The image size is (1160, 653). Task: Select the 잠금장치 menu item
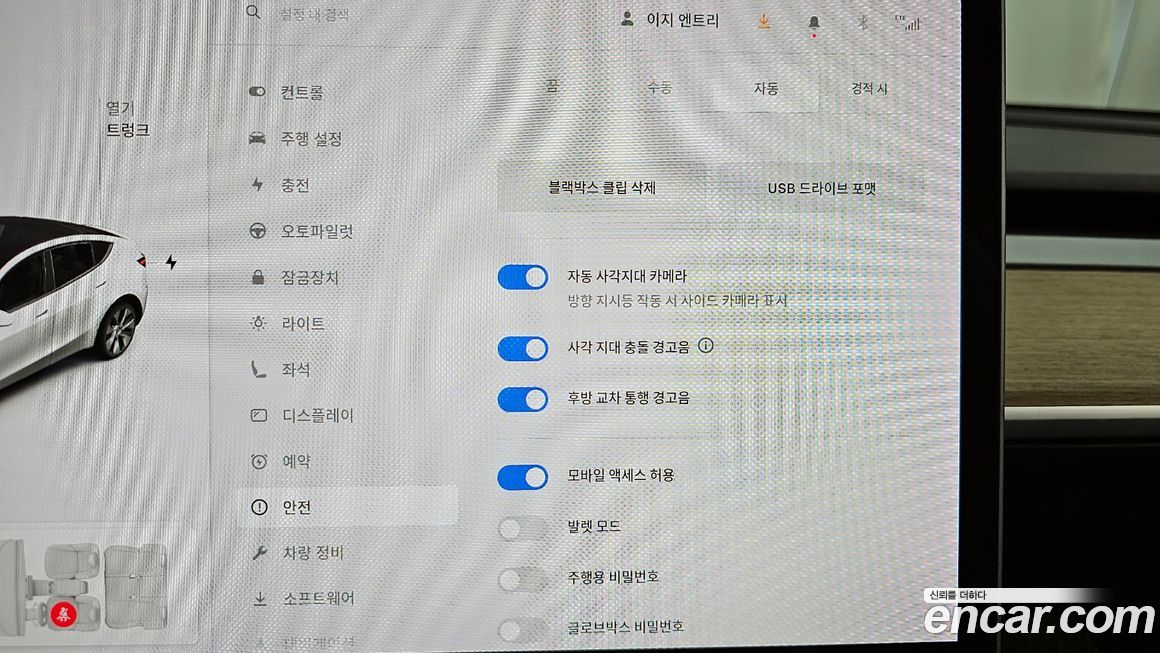tap(309, 277)
